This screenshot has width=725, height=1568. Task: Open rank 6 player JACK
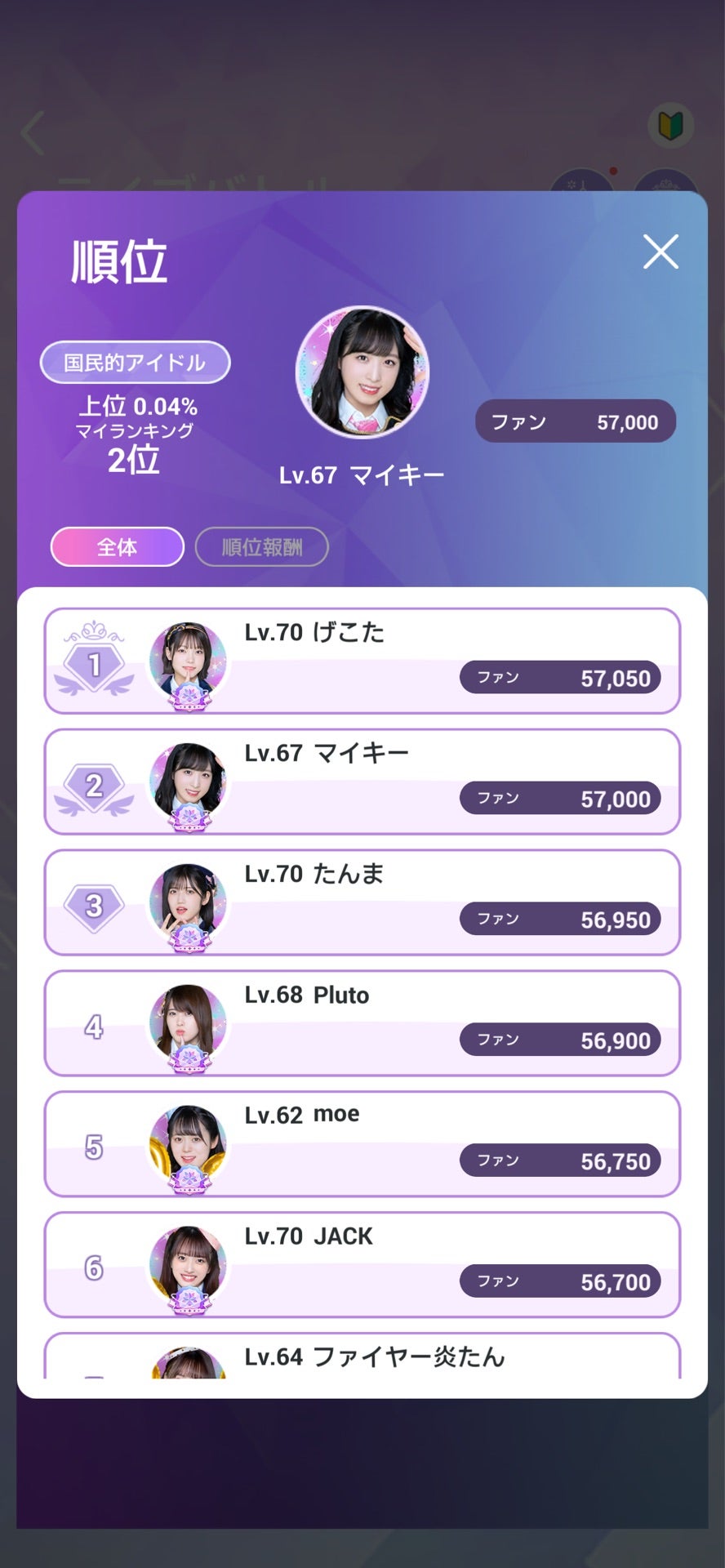[362, 1265]
